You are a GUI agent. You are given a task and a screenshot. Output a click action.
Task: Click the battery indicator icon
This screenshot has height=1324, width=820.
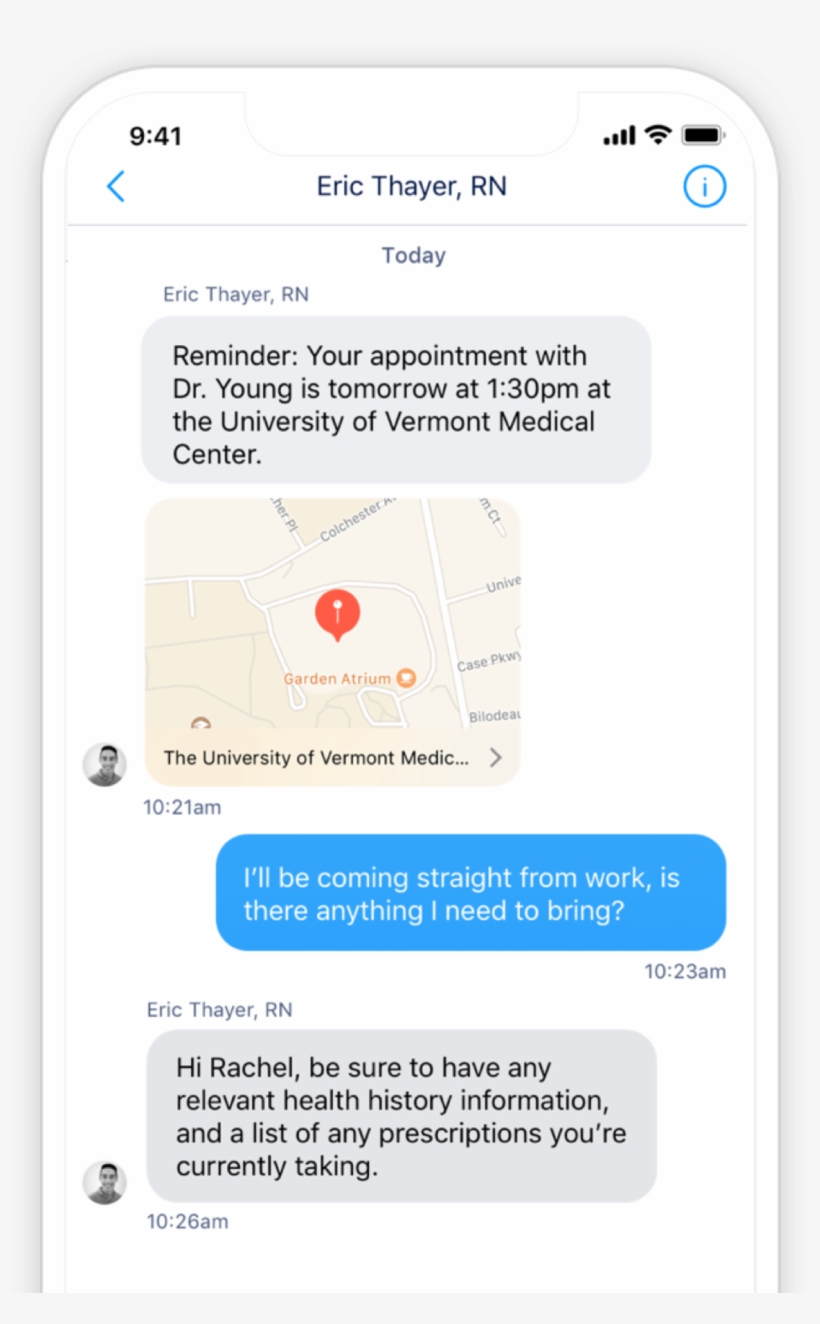700,133
